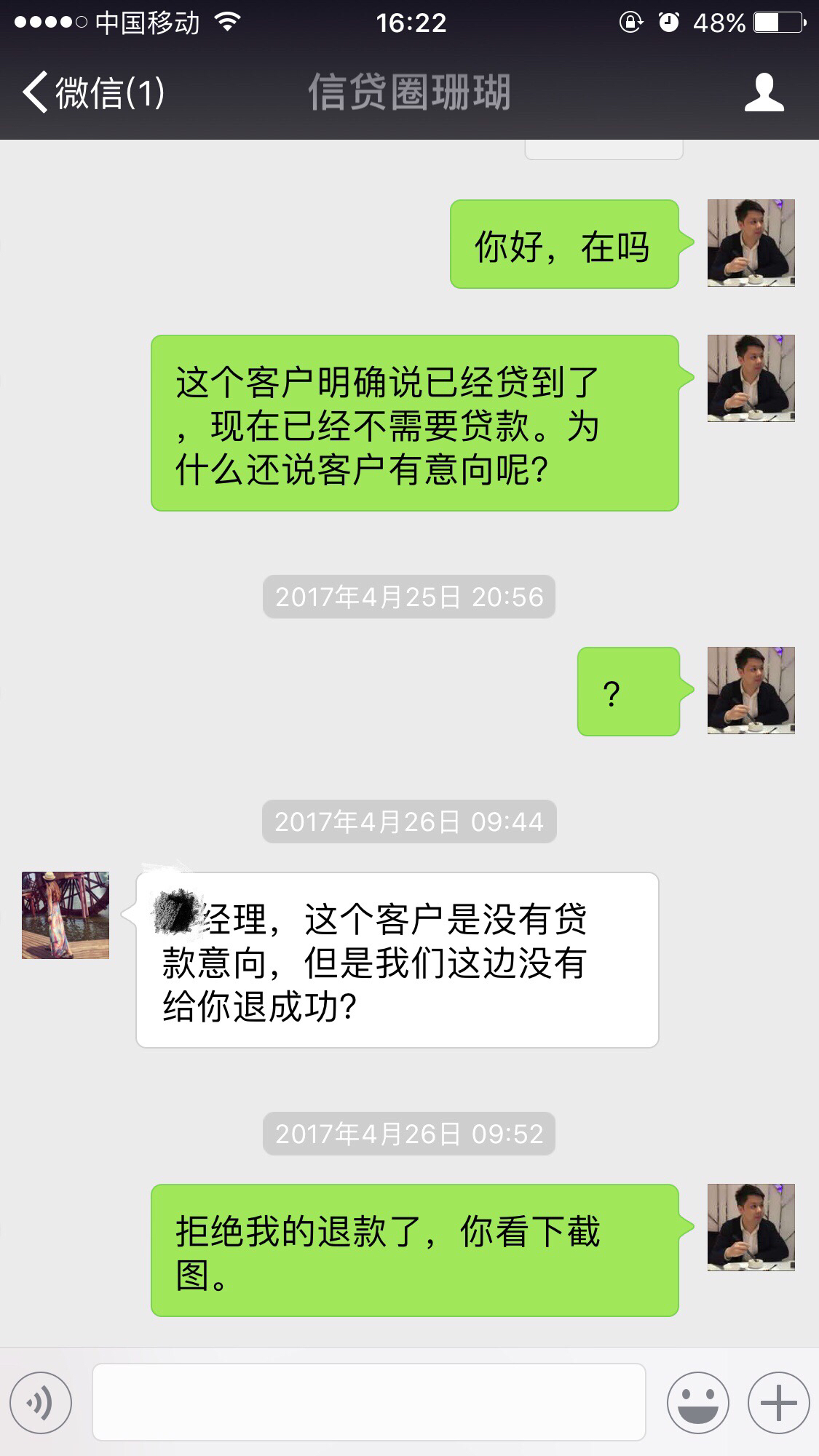The width and height of the screenshot is (819, 1456).
Task: Tap the message text input field
Action: [368, 1401]
